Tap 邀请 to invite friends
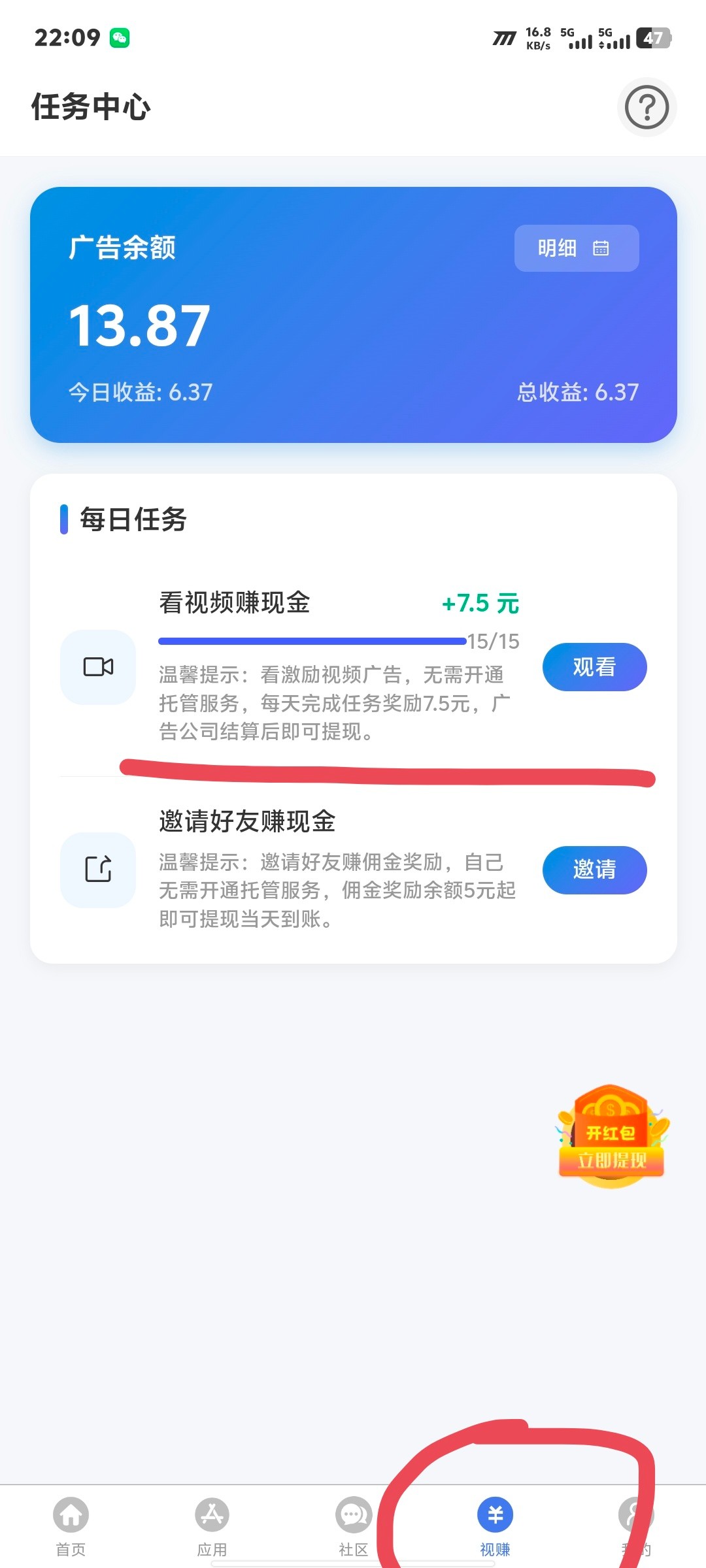 pos(594,870)
